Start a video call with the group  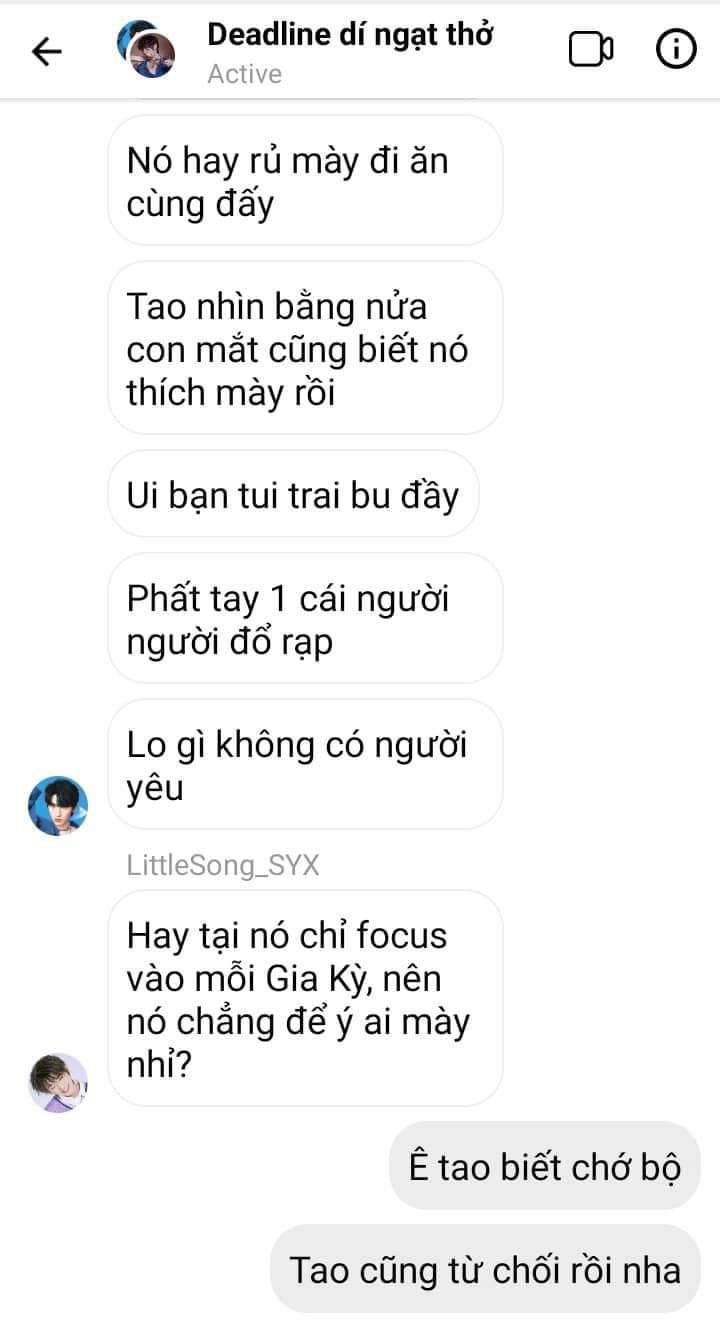[x=591, y=50]
